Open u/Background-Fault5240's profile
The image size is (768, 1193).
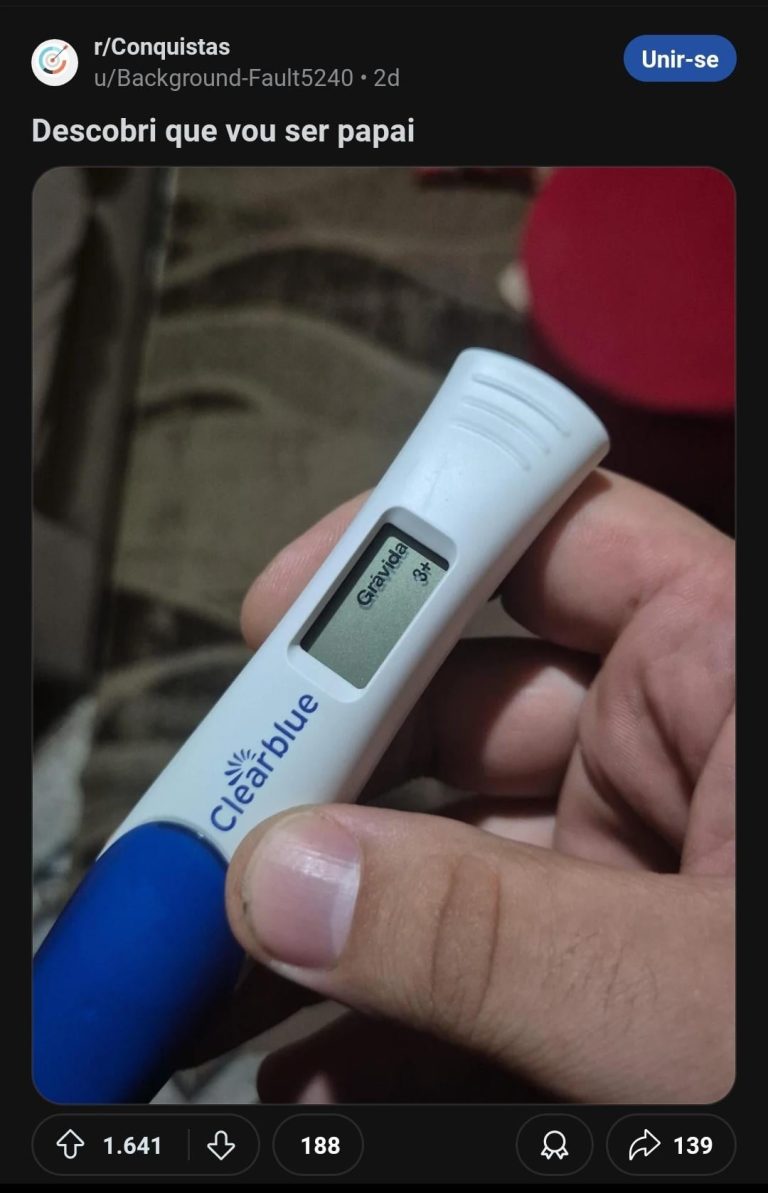(x=222, y=77)
